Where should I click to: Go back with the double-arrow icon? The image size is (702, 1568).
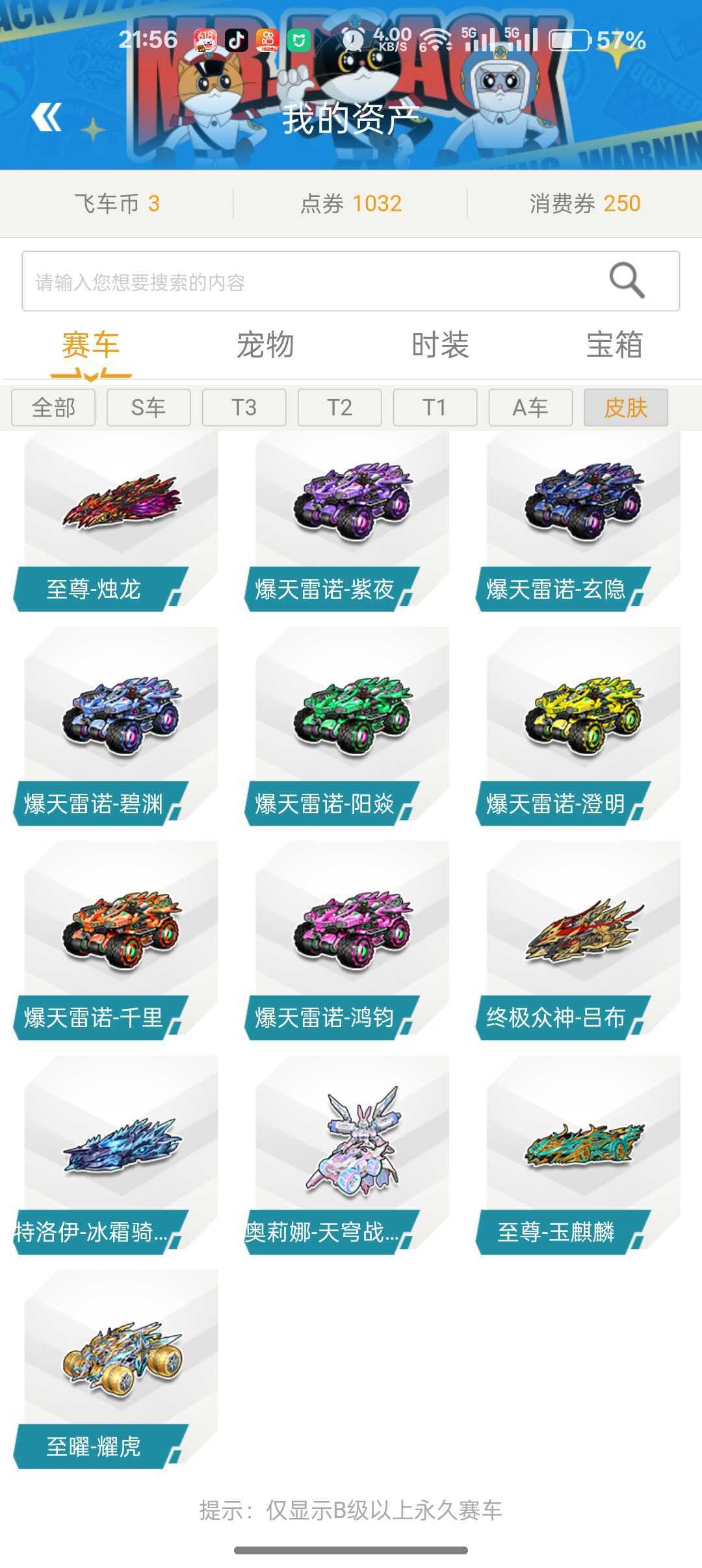click(47, 117)
